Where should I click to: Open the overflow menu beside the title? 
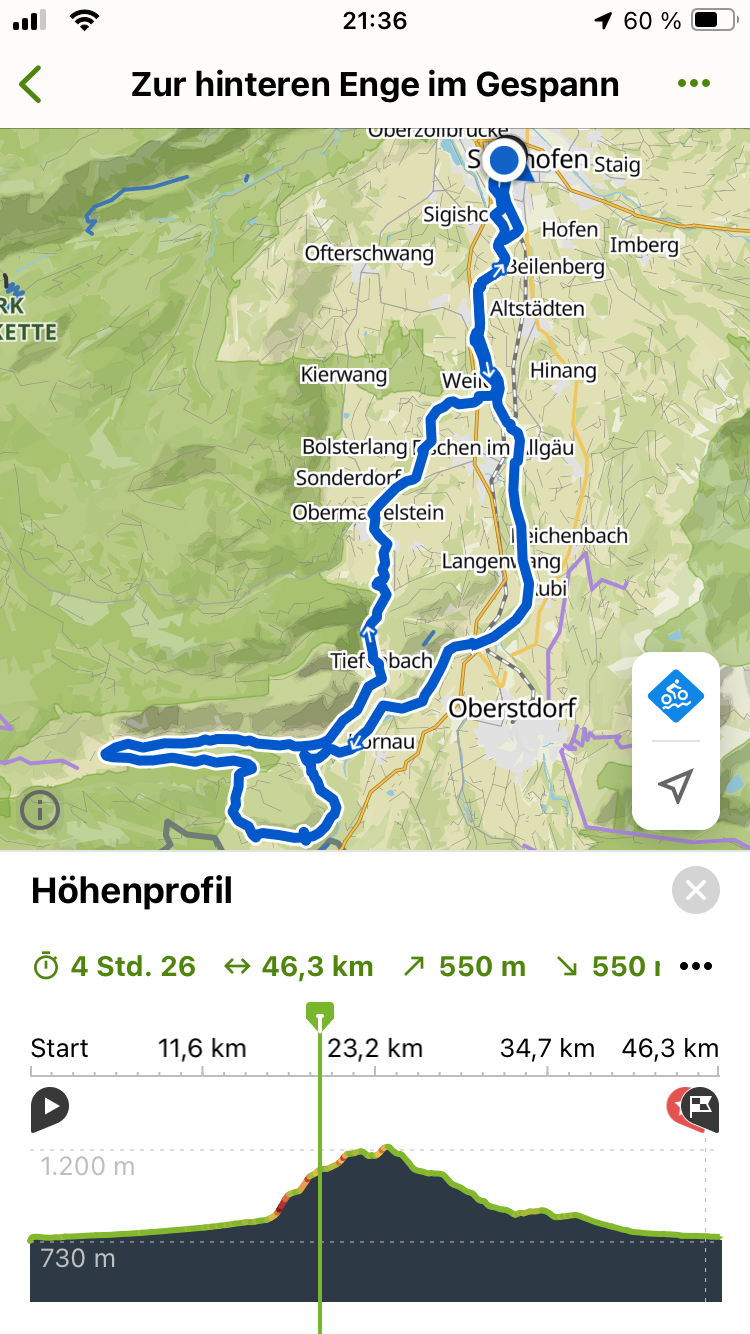pos(693,84)
